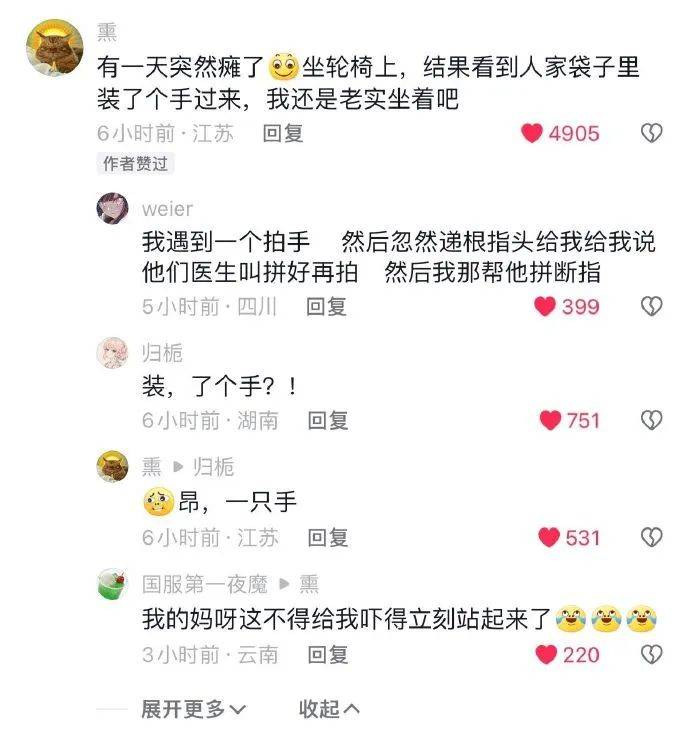Screen dimensions: 690x735
Task: Reply to weier's comment
Action: [x=326, y=306]
